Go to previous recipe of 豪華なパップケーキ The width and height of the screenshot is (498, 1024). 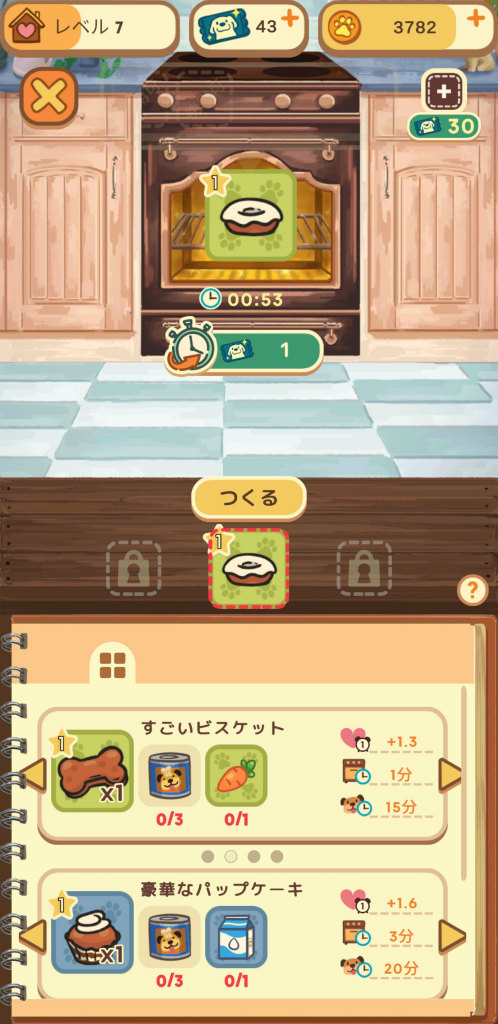[33, 936]
